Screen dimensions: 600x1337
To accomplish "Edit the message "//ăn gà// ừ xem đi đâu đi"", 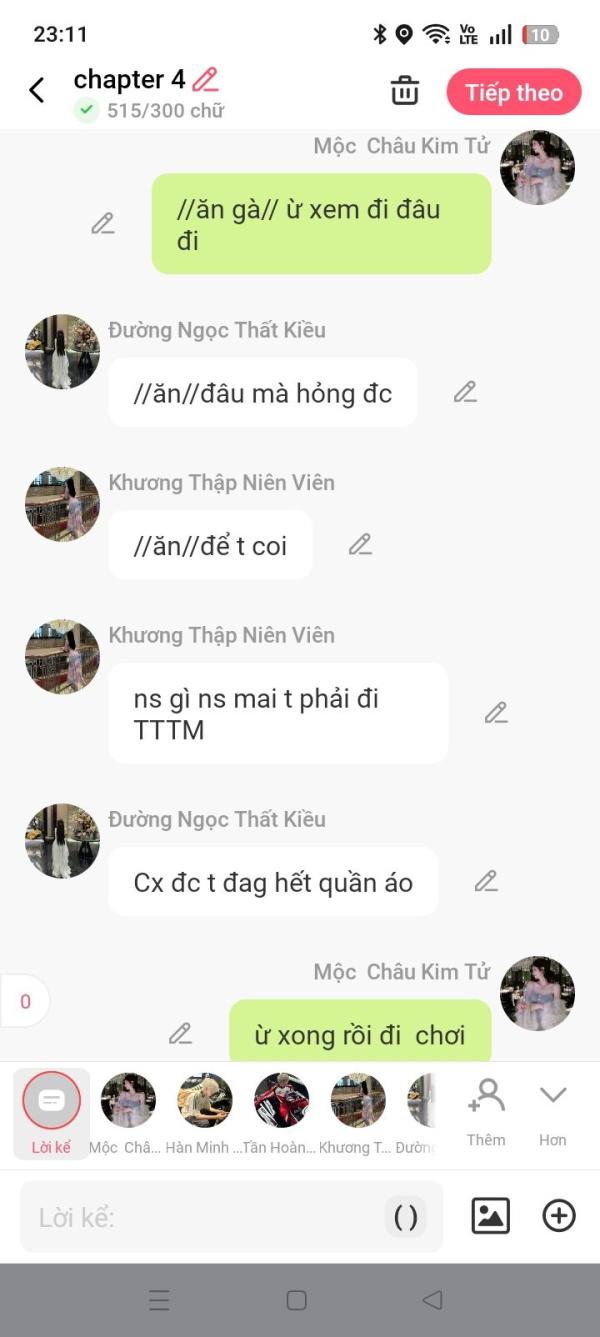I will 103,224.
